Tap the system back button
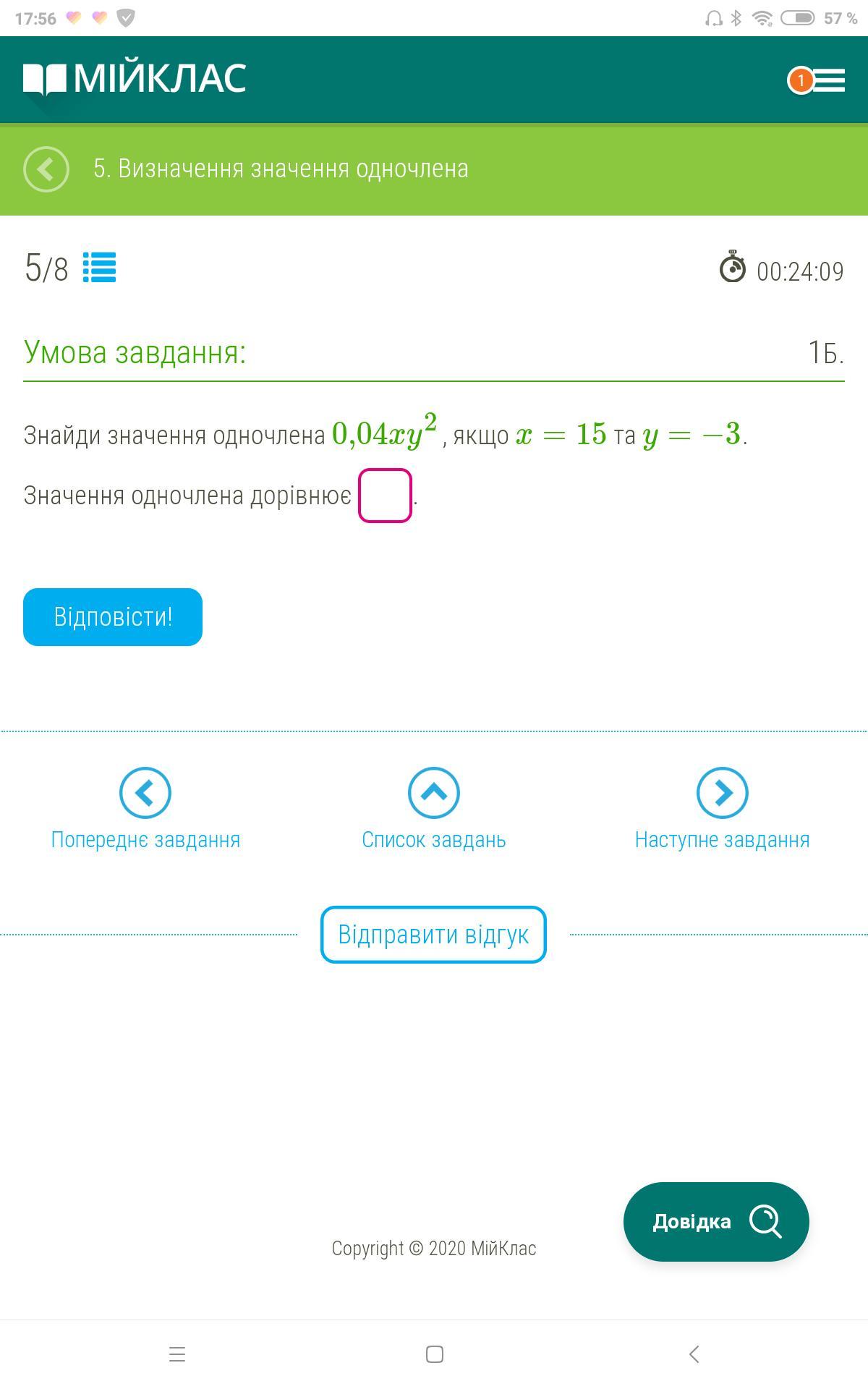868x1389 pixels. (x=694, y=1354)
